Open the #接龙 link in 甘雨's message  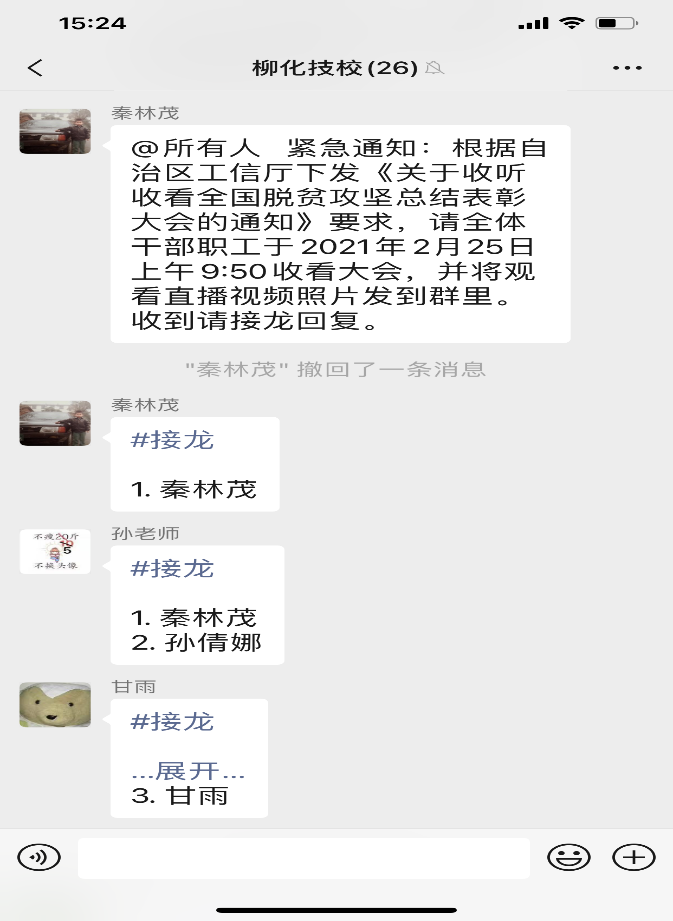(173, 722)
